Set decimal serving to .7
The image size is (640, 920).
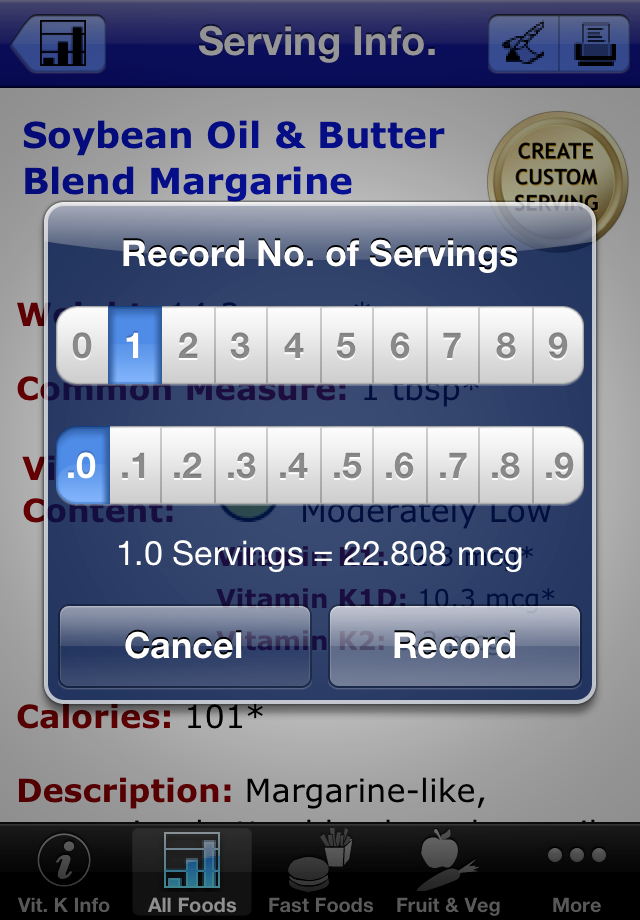pos(452,466)
